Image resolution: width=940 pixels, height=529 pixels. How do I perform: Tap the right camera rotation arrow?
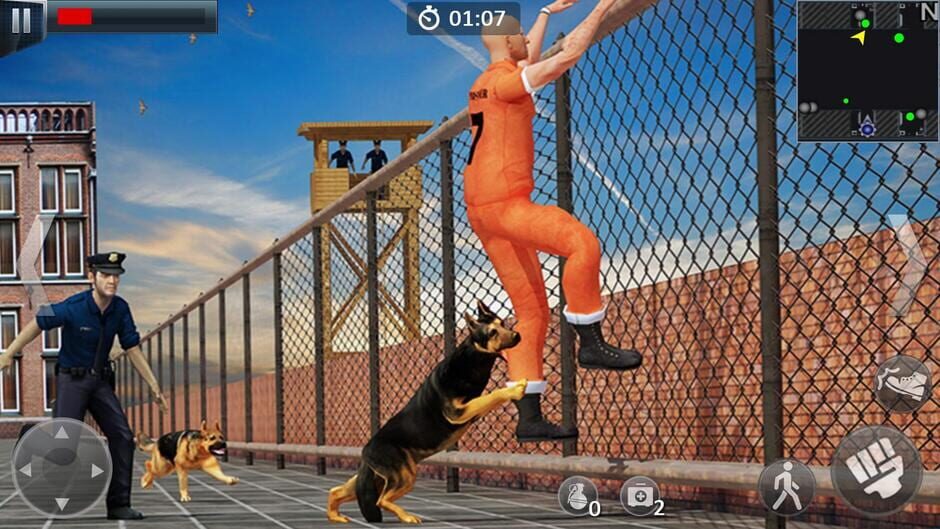tap(907, 264)
